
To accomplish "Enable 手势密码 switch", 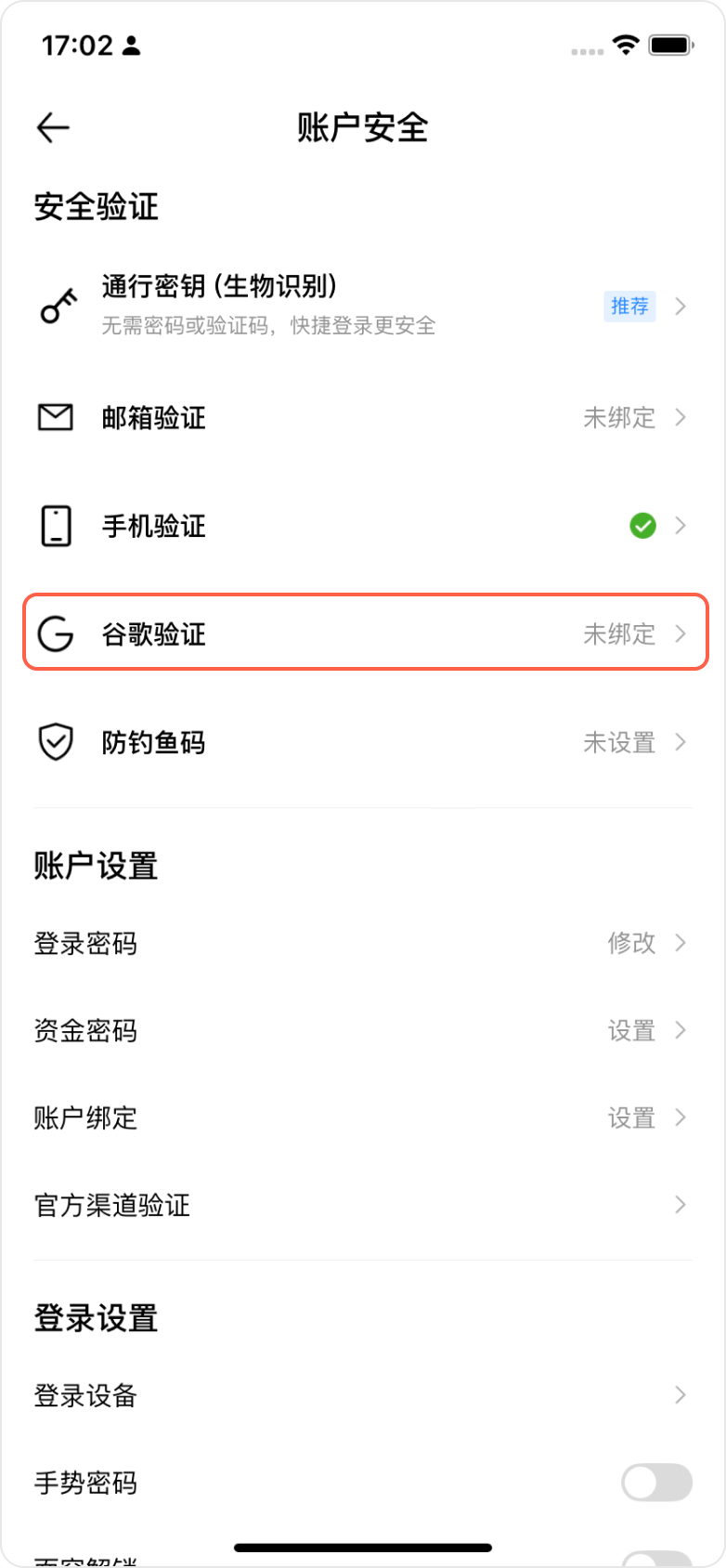I will point(656,1482).
